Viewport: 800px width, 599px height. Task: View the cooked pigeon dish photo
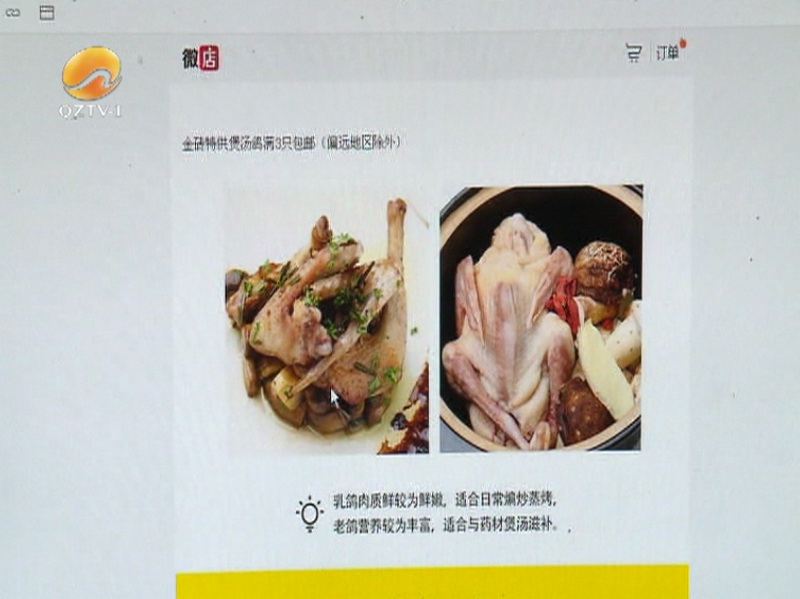326,320
